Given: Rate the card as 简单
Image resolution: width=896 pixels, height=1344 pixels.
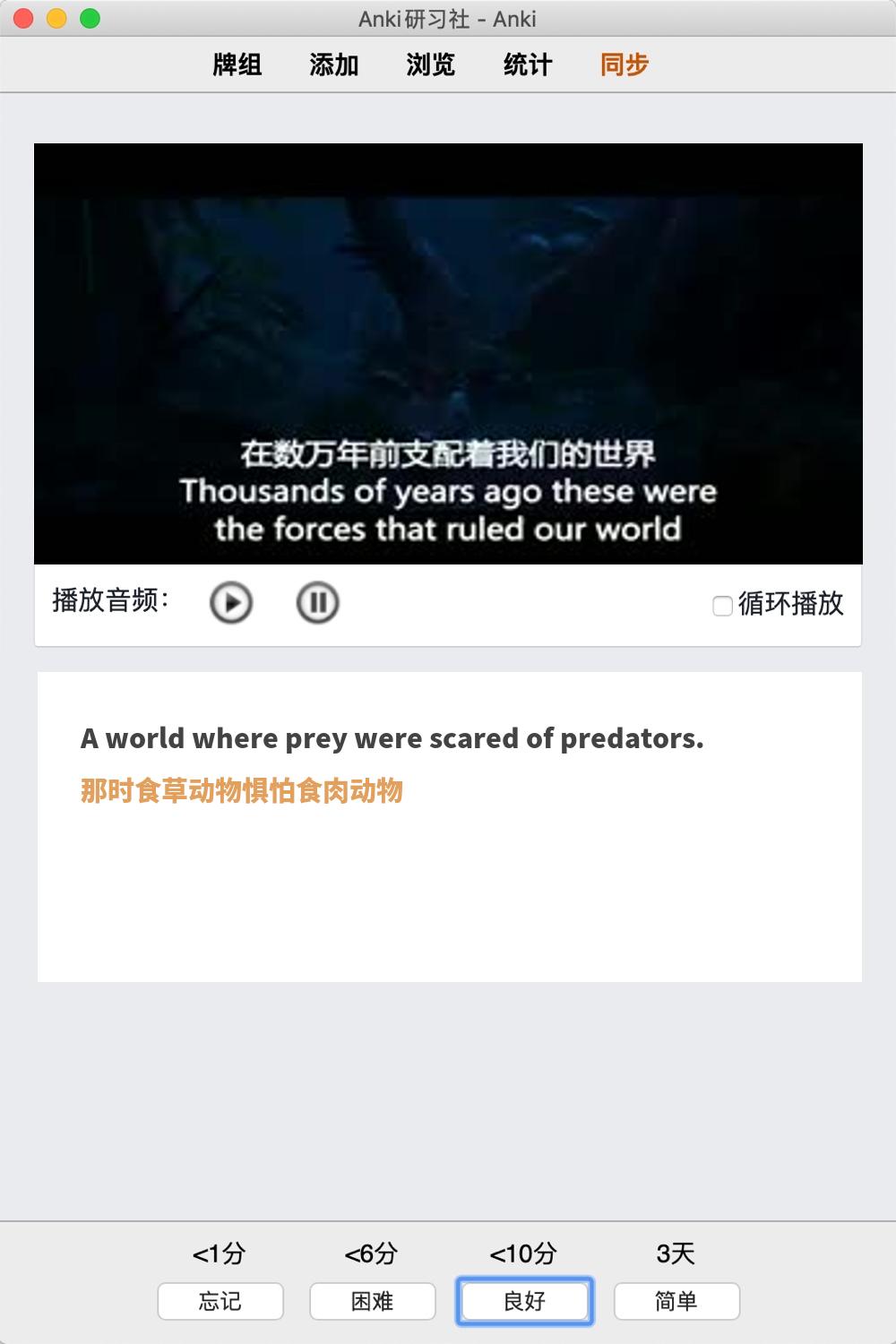Looking at the screenshot, I should (676, 1301).
